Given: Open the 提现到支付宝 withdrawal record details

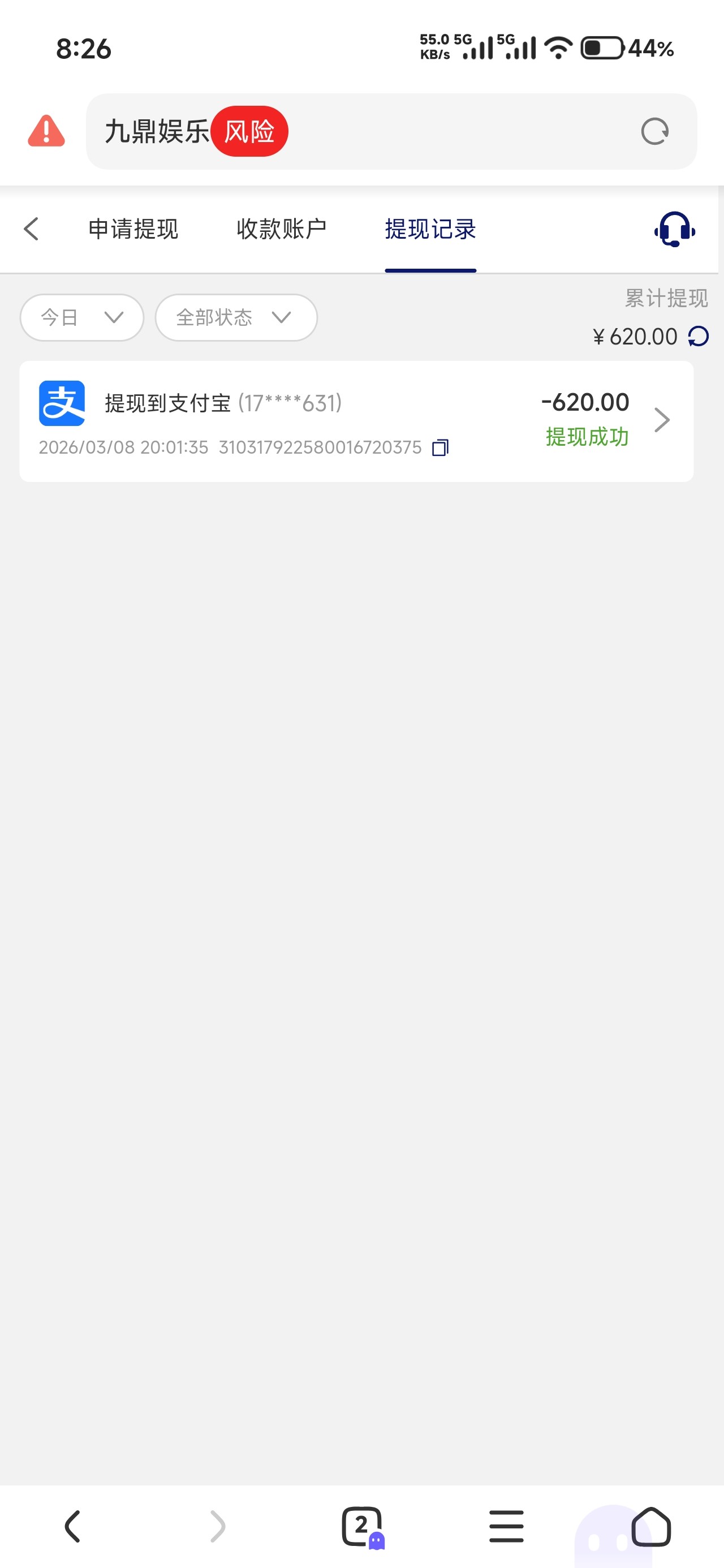Looking at the screenshot, I should point(356,421).
